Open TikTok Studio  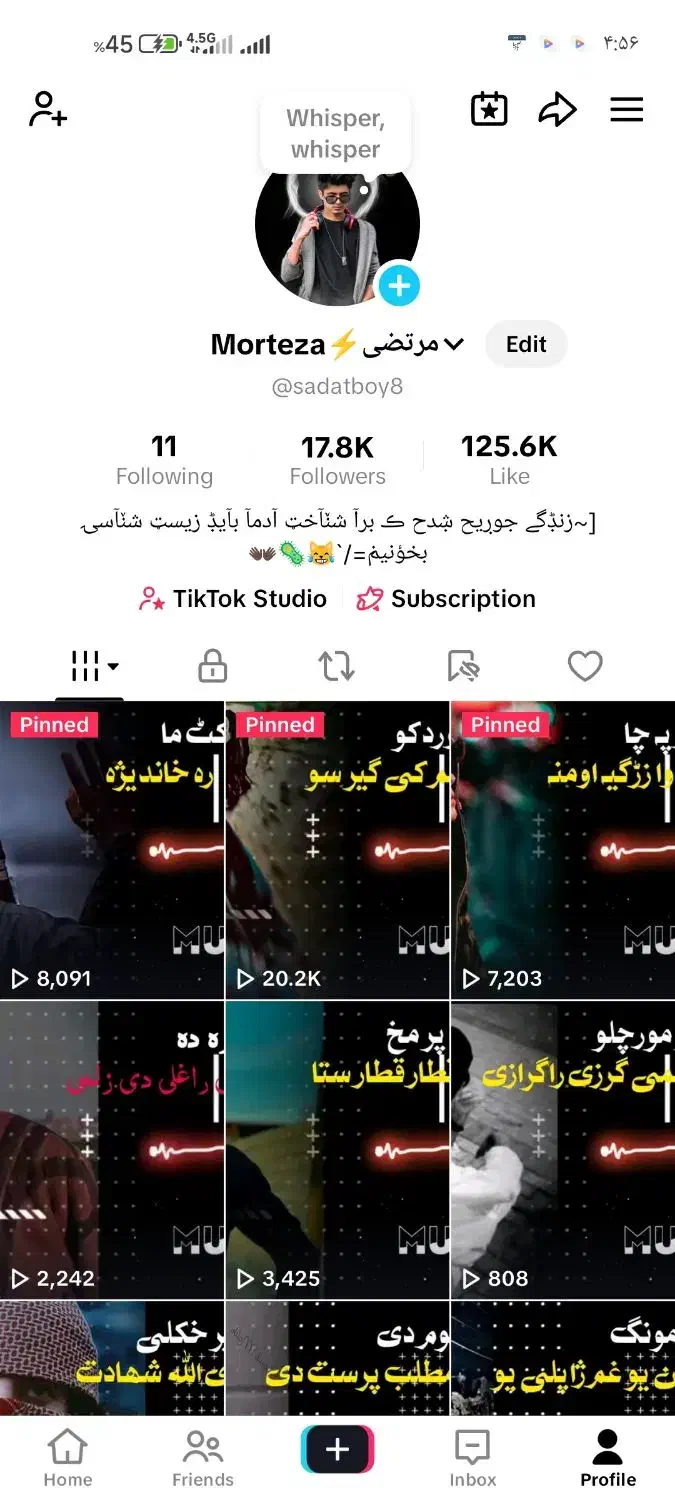[234, 599]
